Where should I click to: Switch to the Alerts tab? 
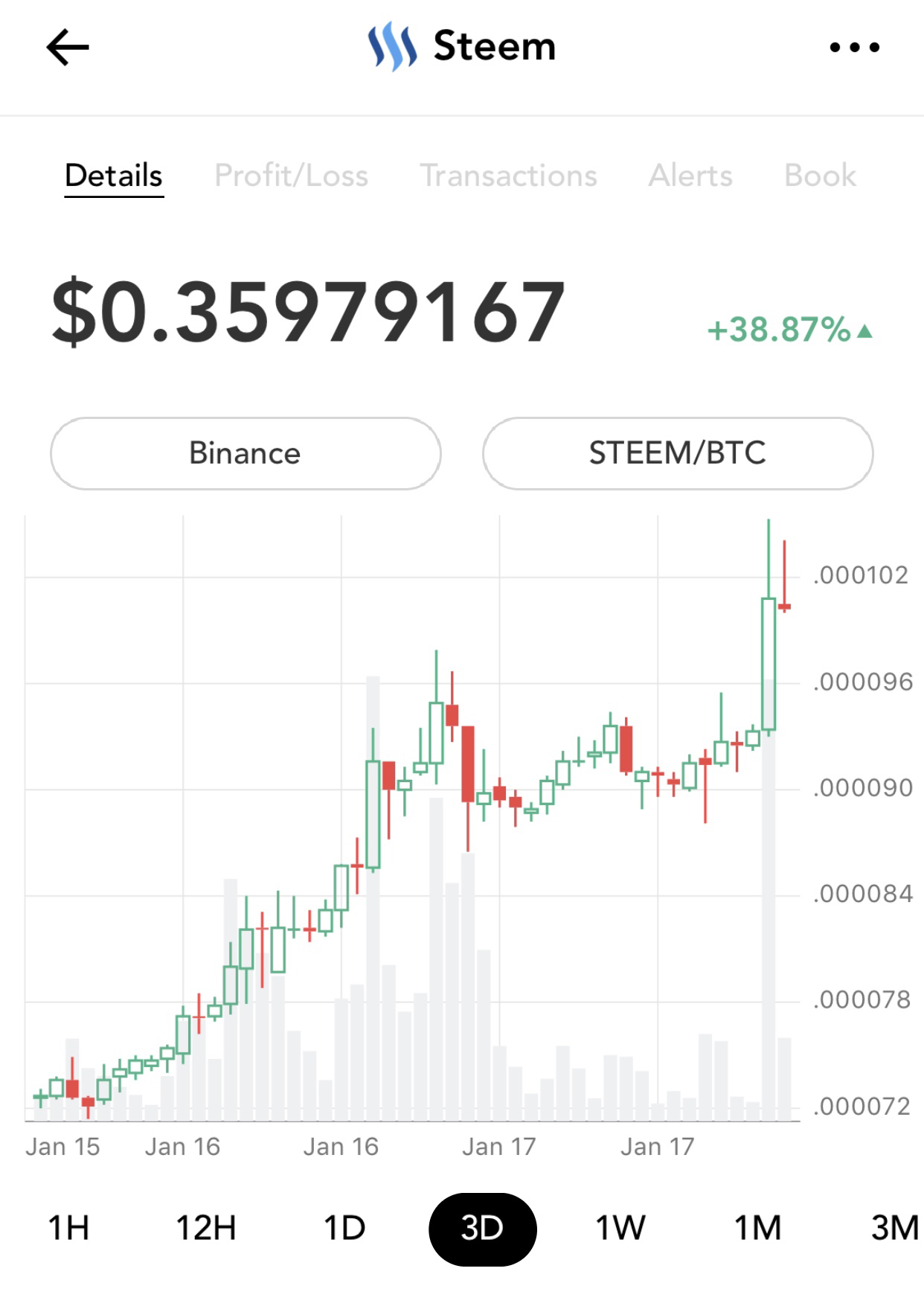690,176
